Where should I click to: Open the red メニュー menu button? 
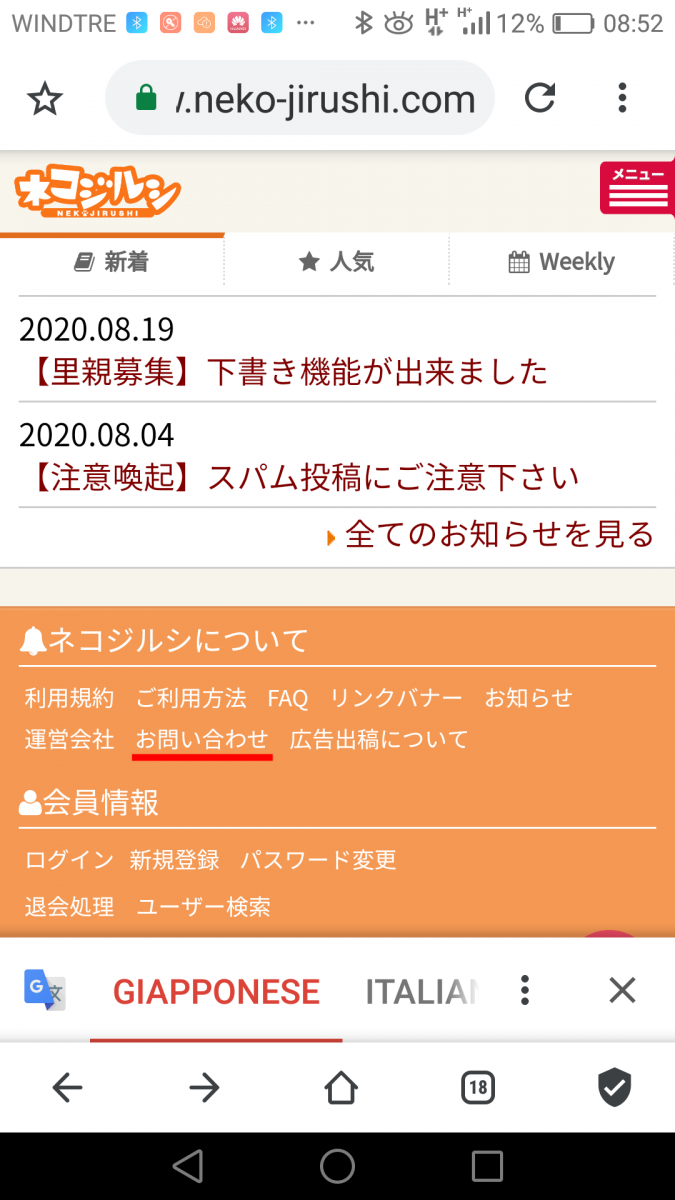pos(637,188)
